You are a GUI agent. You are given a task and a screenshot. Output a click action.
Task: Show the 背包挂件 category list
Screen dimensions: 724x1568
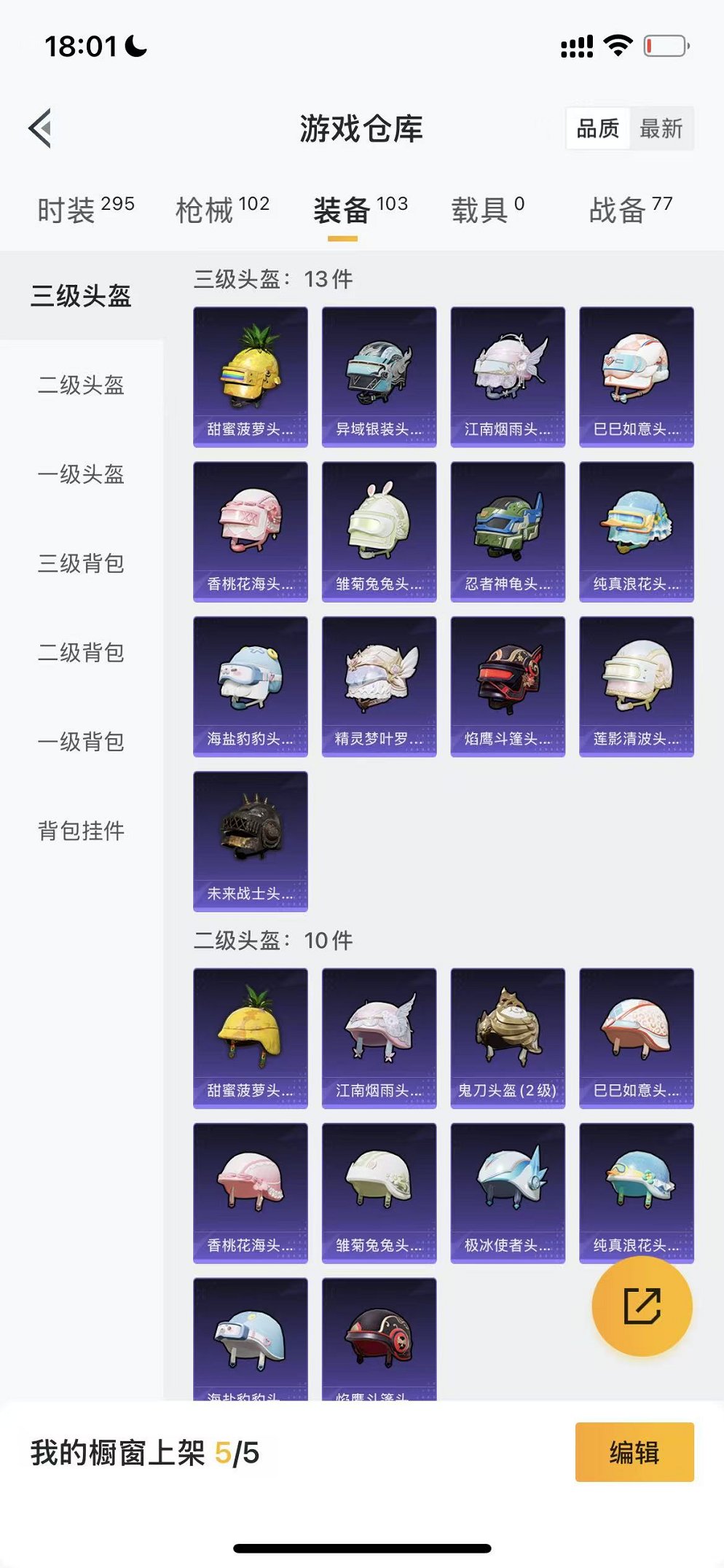(x=82, y=830)
